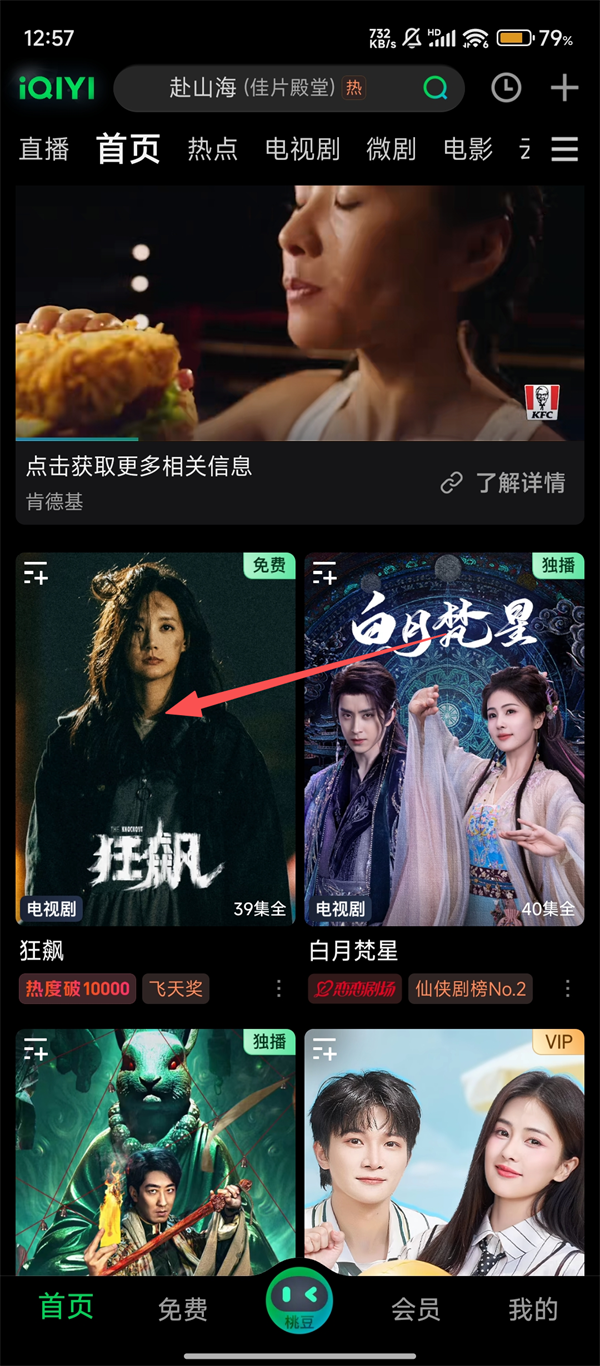Tap the green search icon
Viewport: 600px width, 1366px height.
pos(436,88)
